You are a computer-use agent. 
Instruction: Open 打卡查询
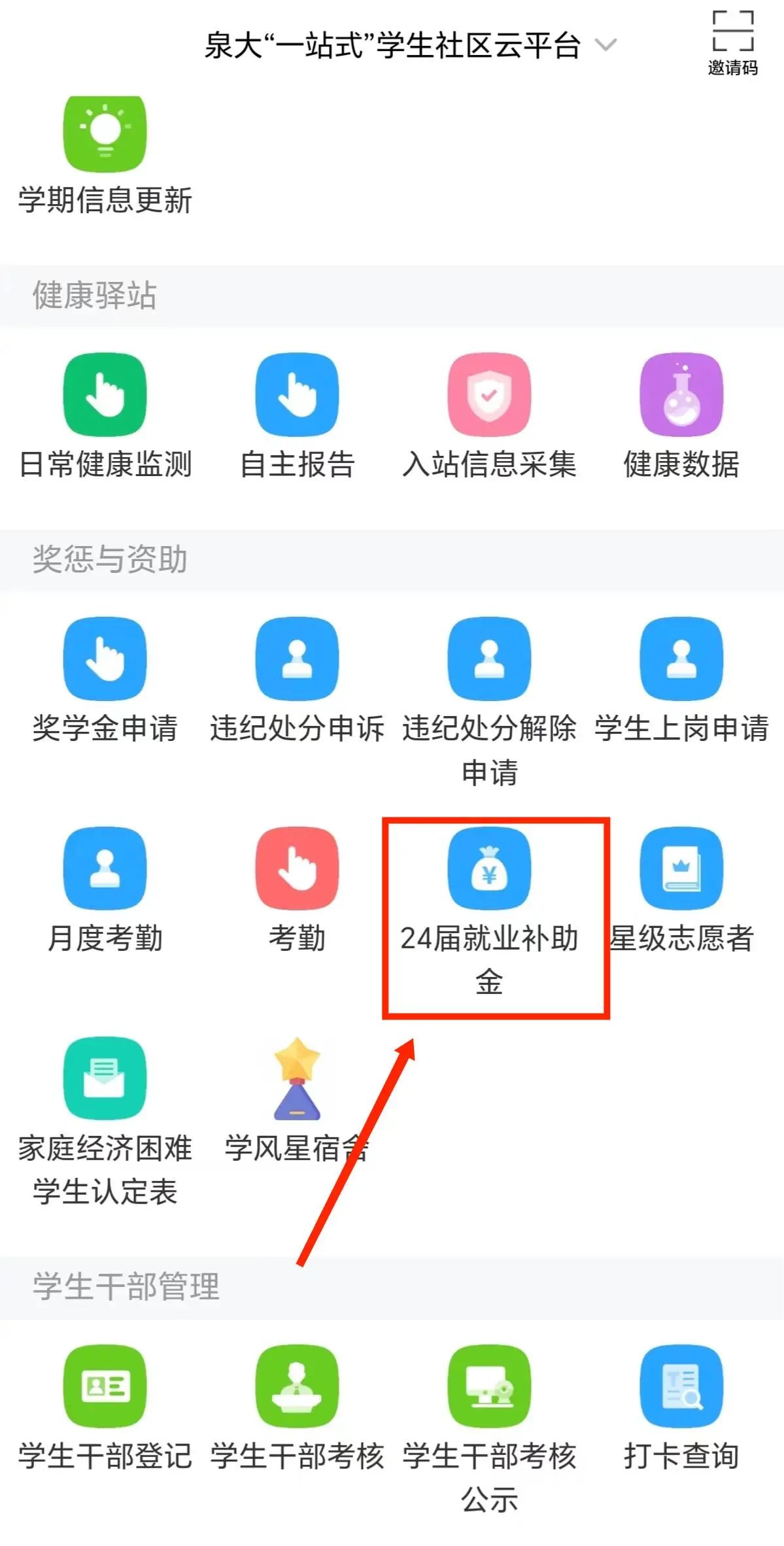[681, 1386]
